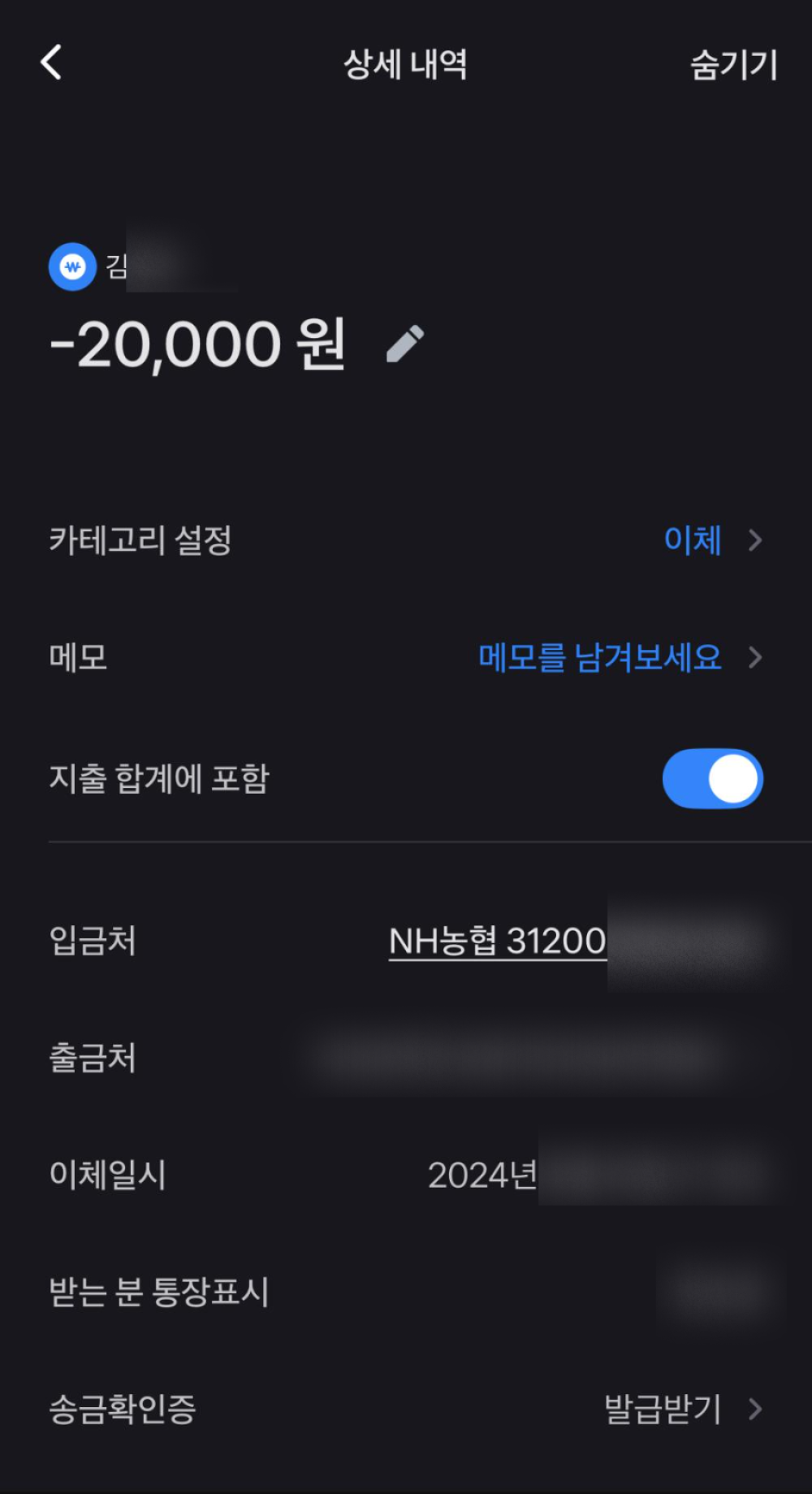Tap 숨기기 to hide this transaction
The height and width of the screenshot is (1494, 812).
(733, 65)
